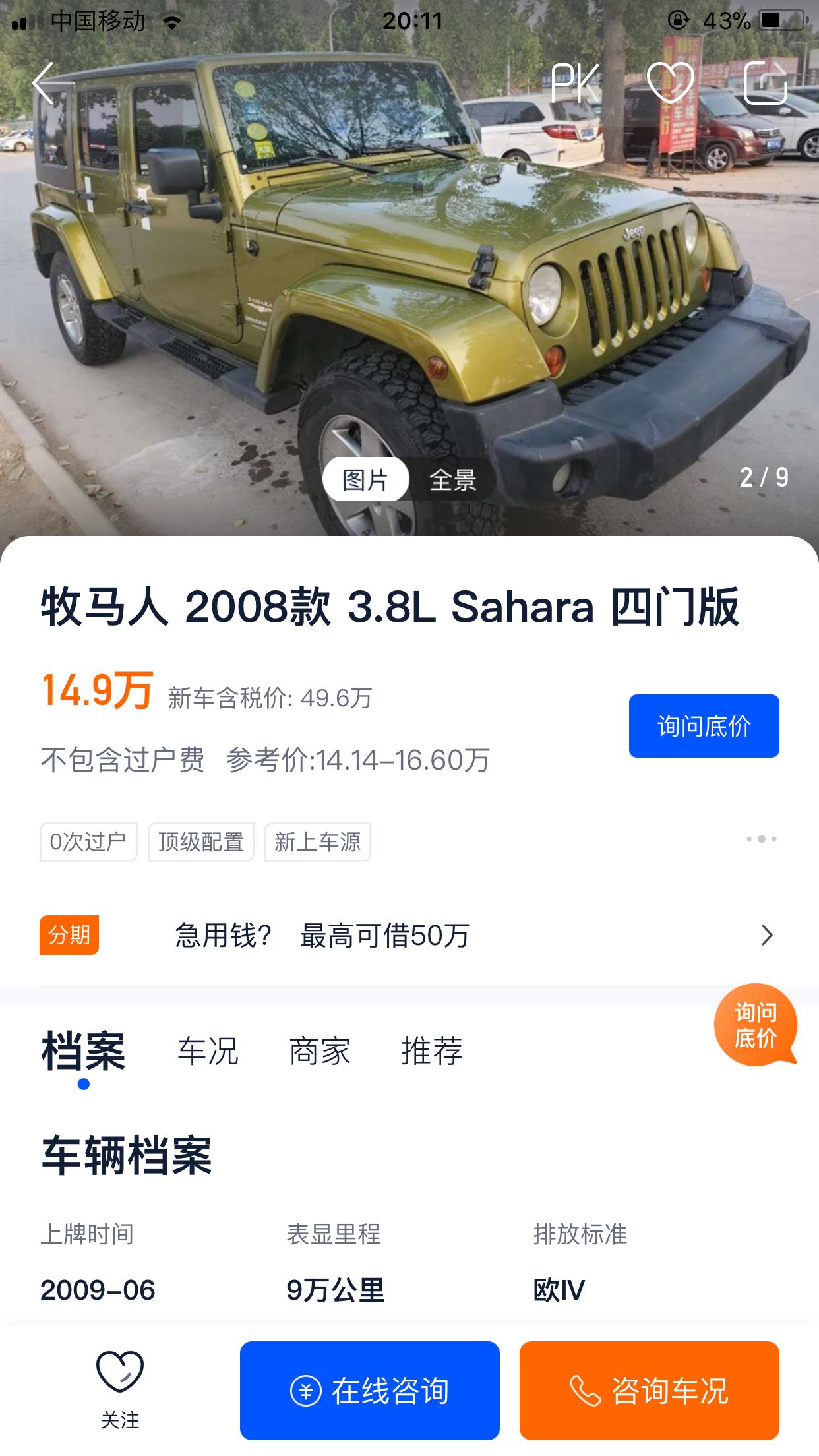819x1456 pixels.
Task: Open the 分期 loan offer row
Action: tap(409, 935)
